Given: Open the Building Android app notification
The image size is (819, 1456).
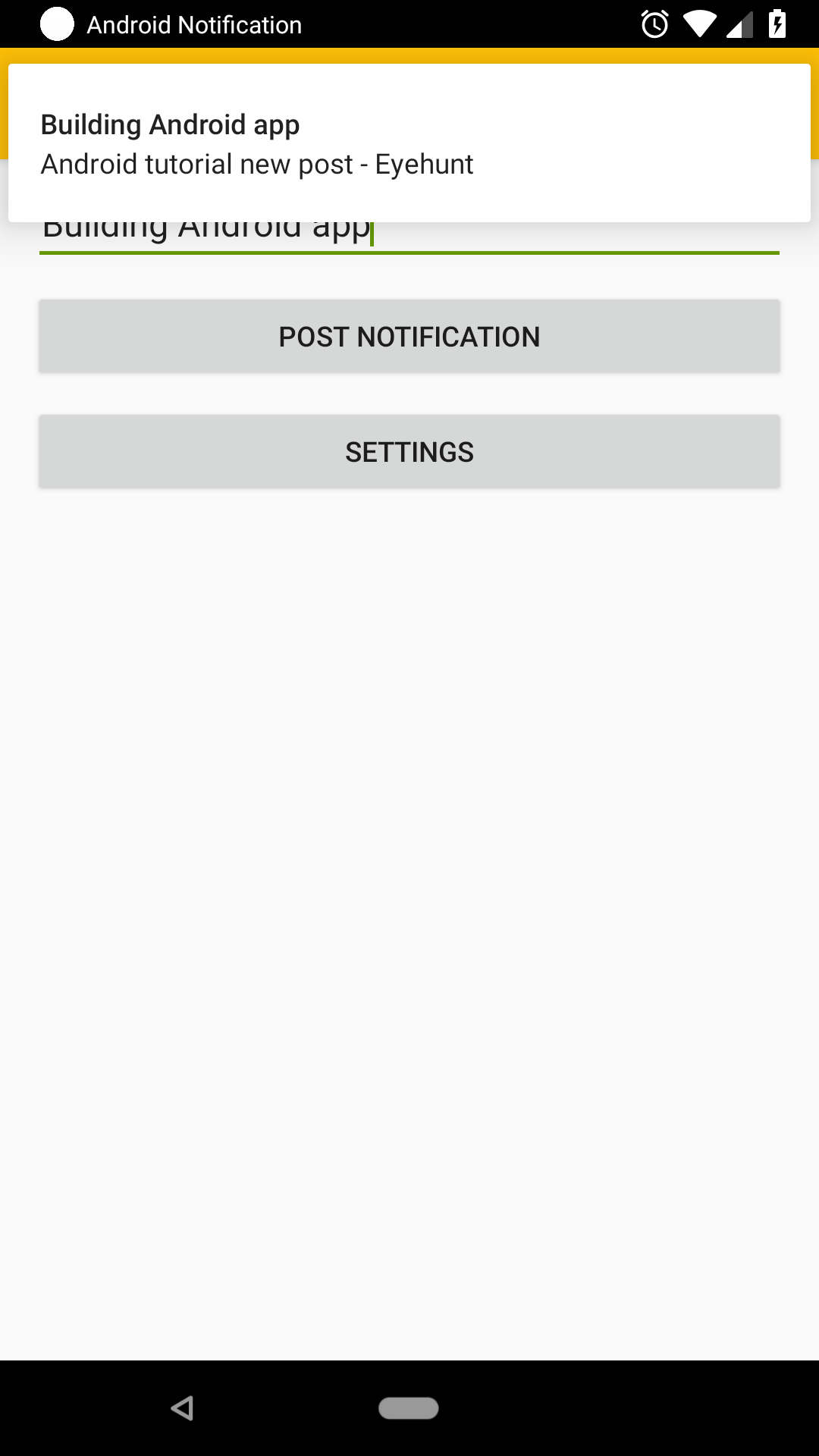Looking at the screenshot, I should (409, 144).
